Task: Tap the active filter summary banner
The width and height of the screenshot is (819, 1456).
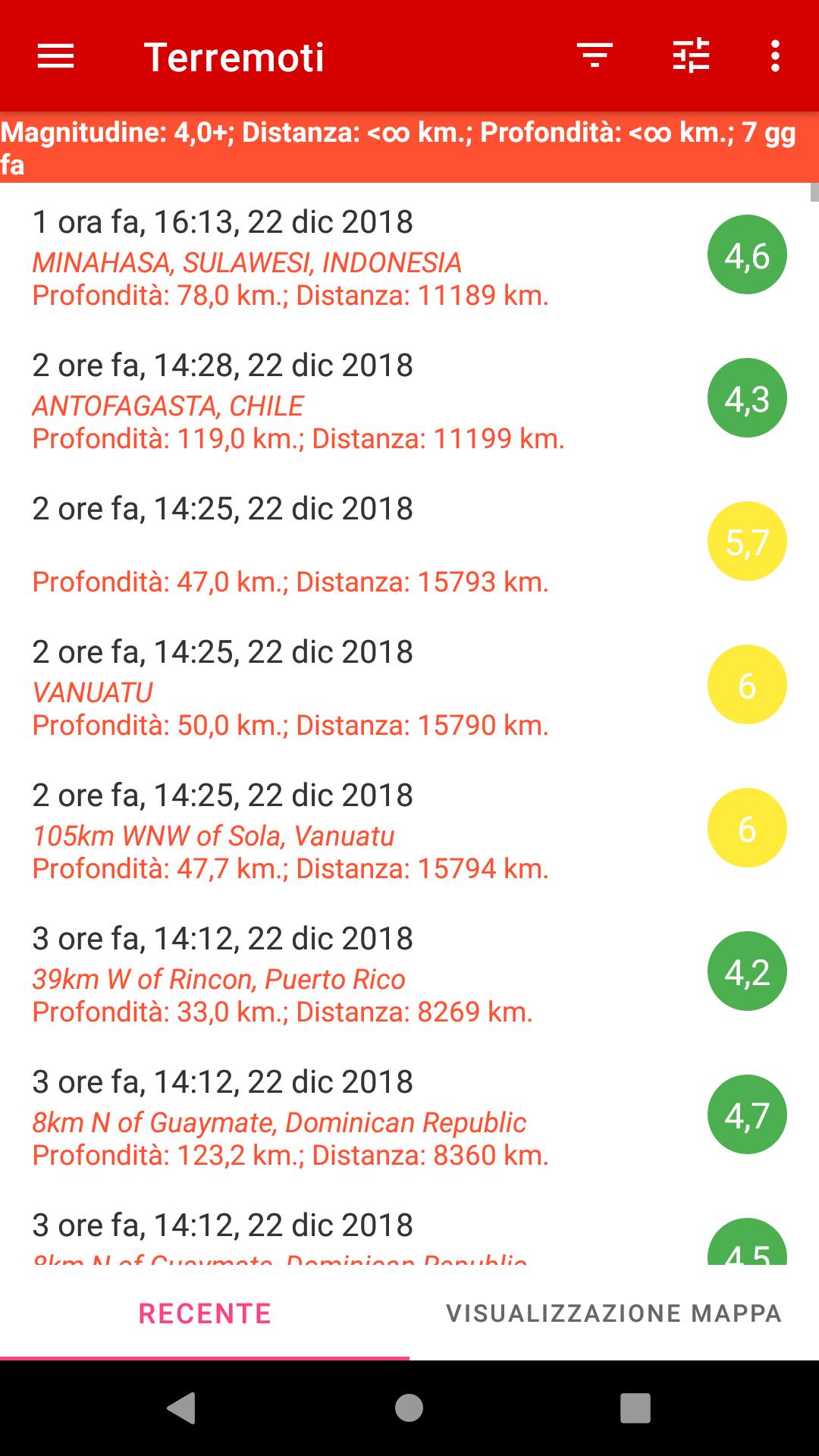Action: click(409, 148)
